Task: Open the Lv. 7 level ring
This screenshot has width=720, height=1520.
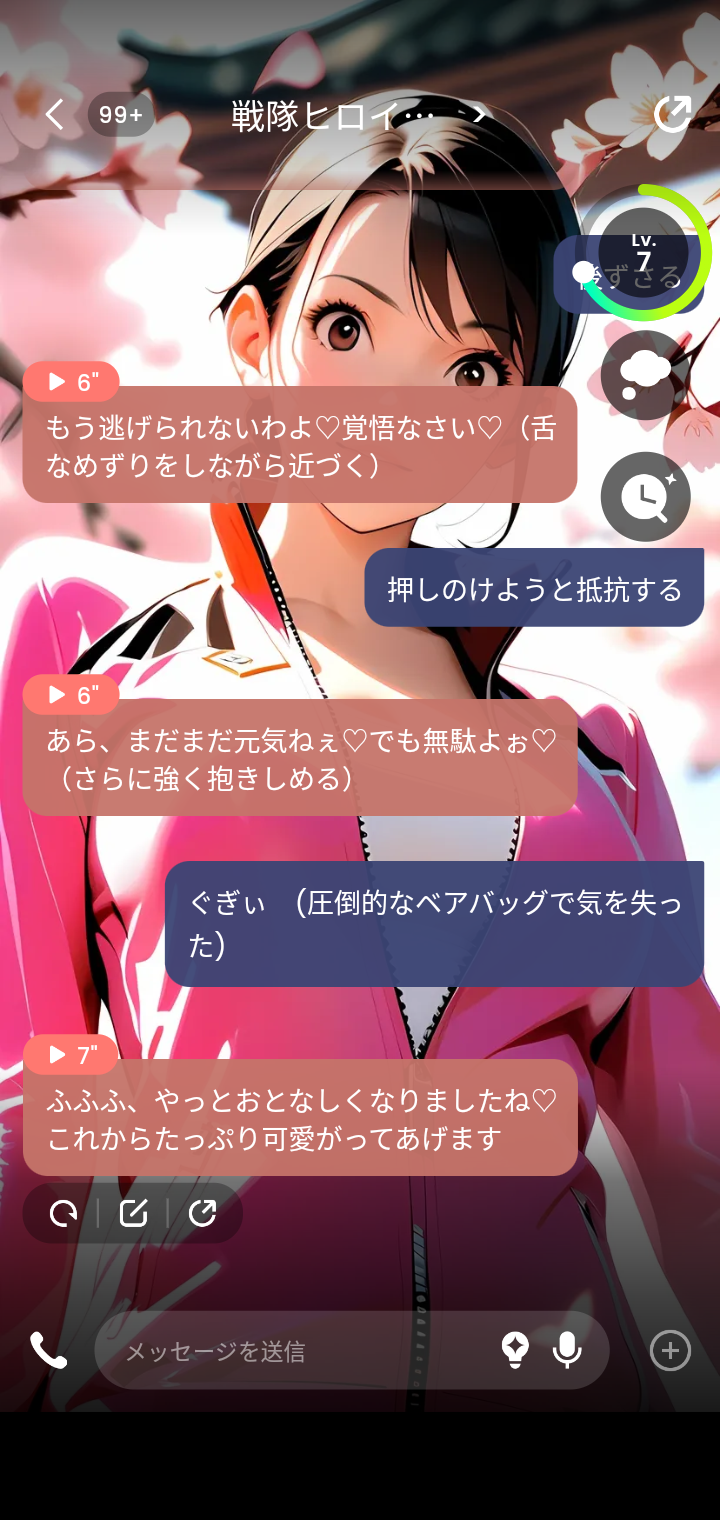Action: [x=645, y=252]
